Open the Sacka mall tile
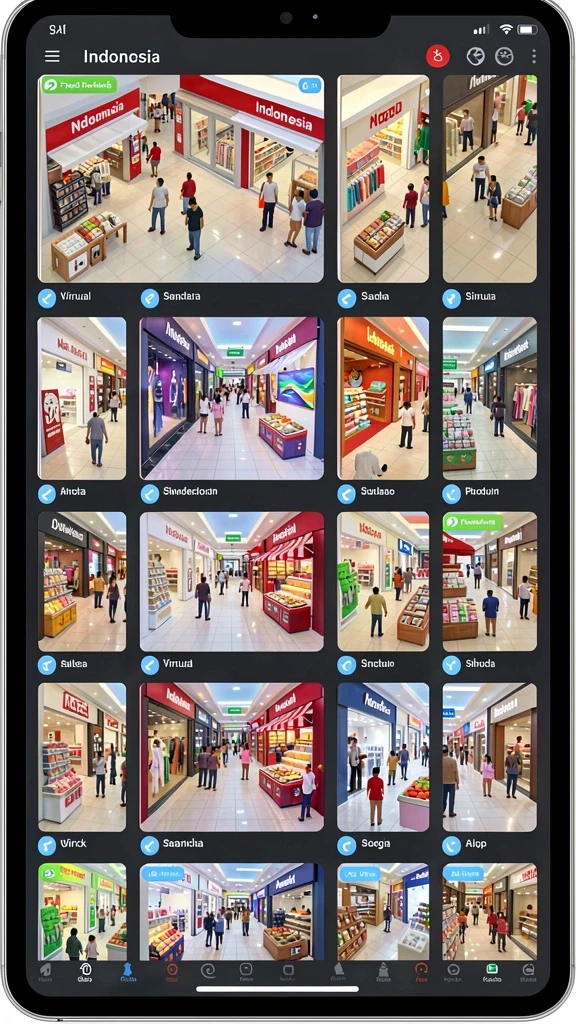Viewport: 576px width, 1024px height. (383, 178)
